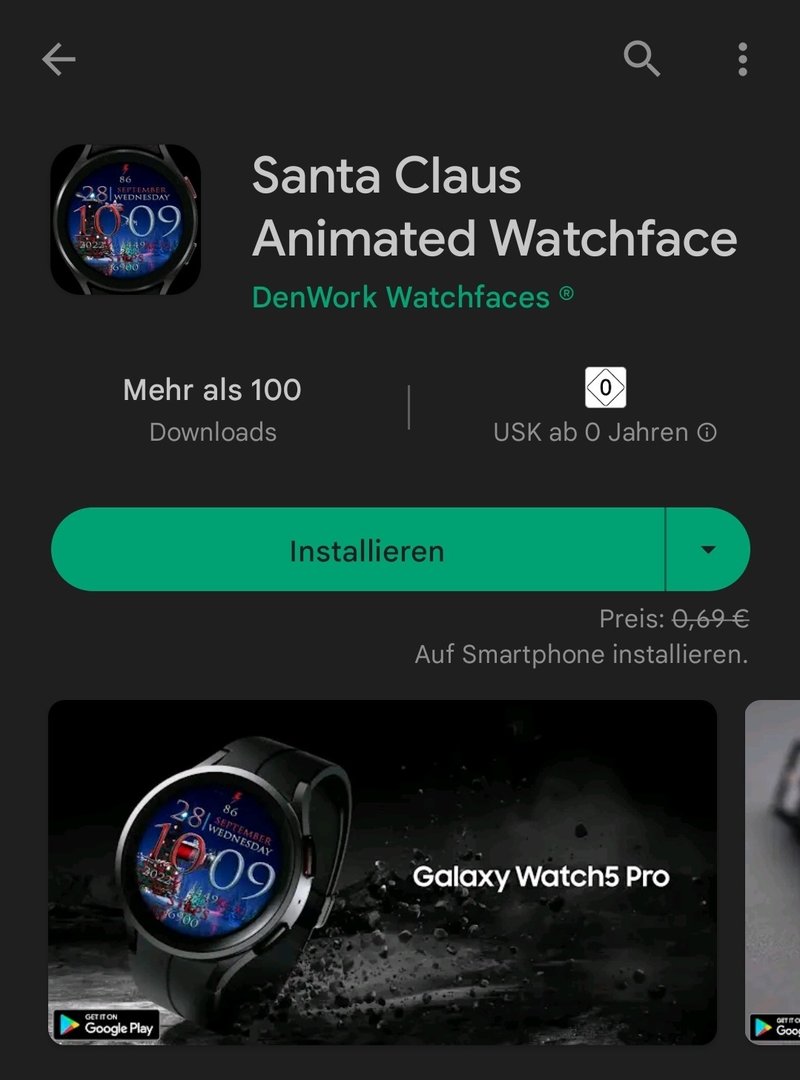Open the three-dot overflow menu
Viewport: 800px width, 1080px height.
pos(742,60)
